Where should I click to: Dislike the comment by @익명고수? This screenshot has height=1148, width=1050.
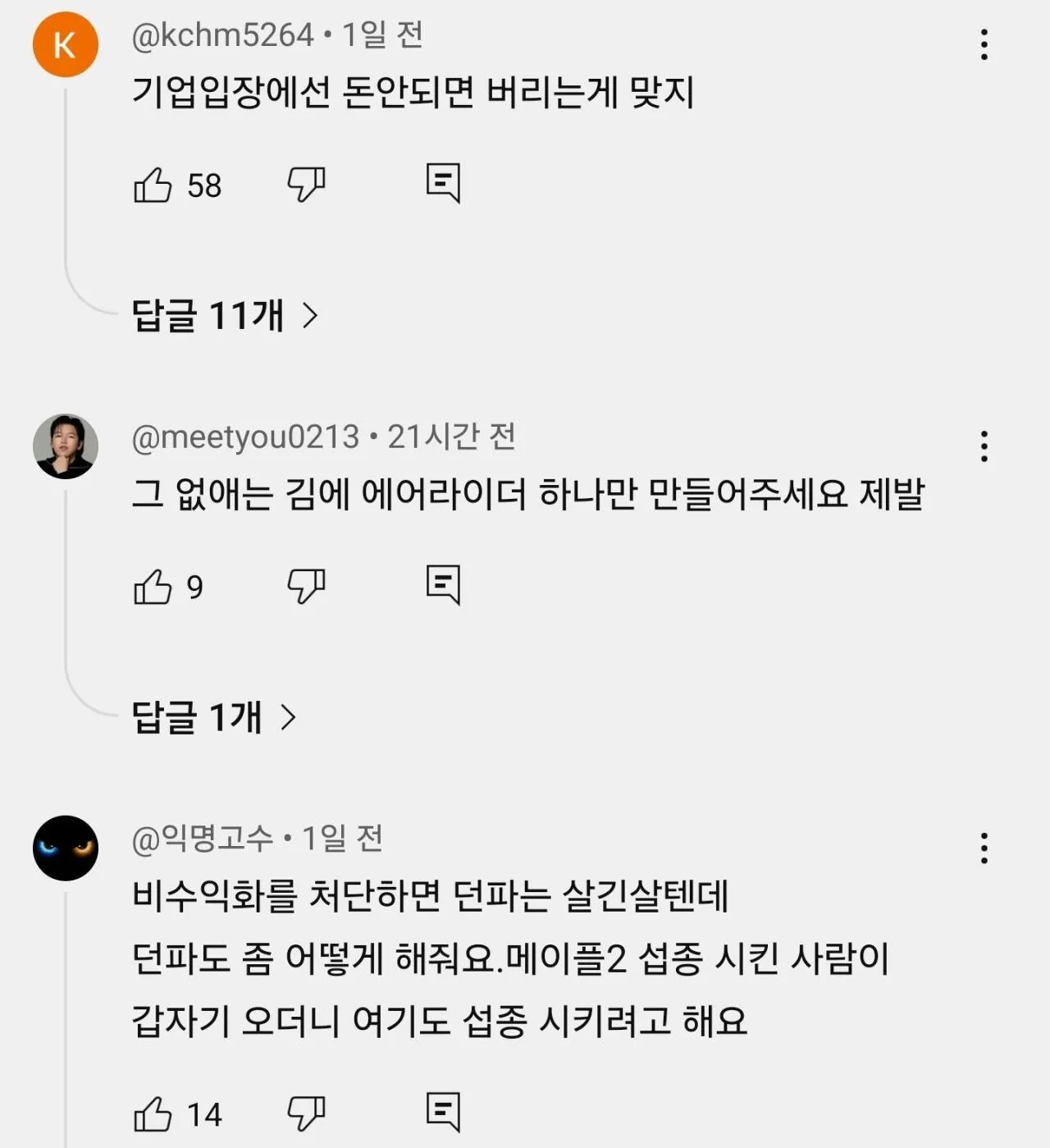click(x=306, y=1114)
